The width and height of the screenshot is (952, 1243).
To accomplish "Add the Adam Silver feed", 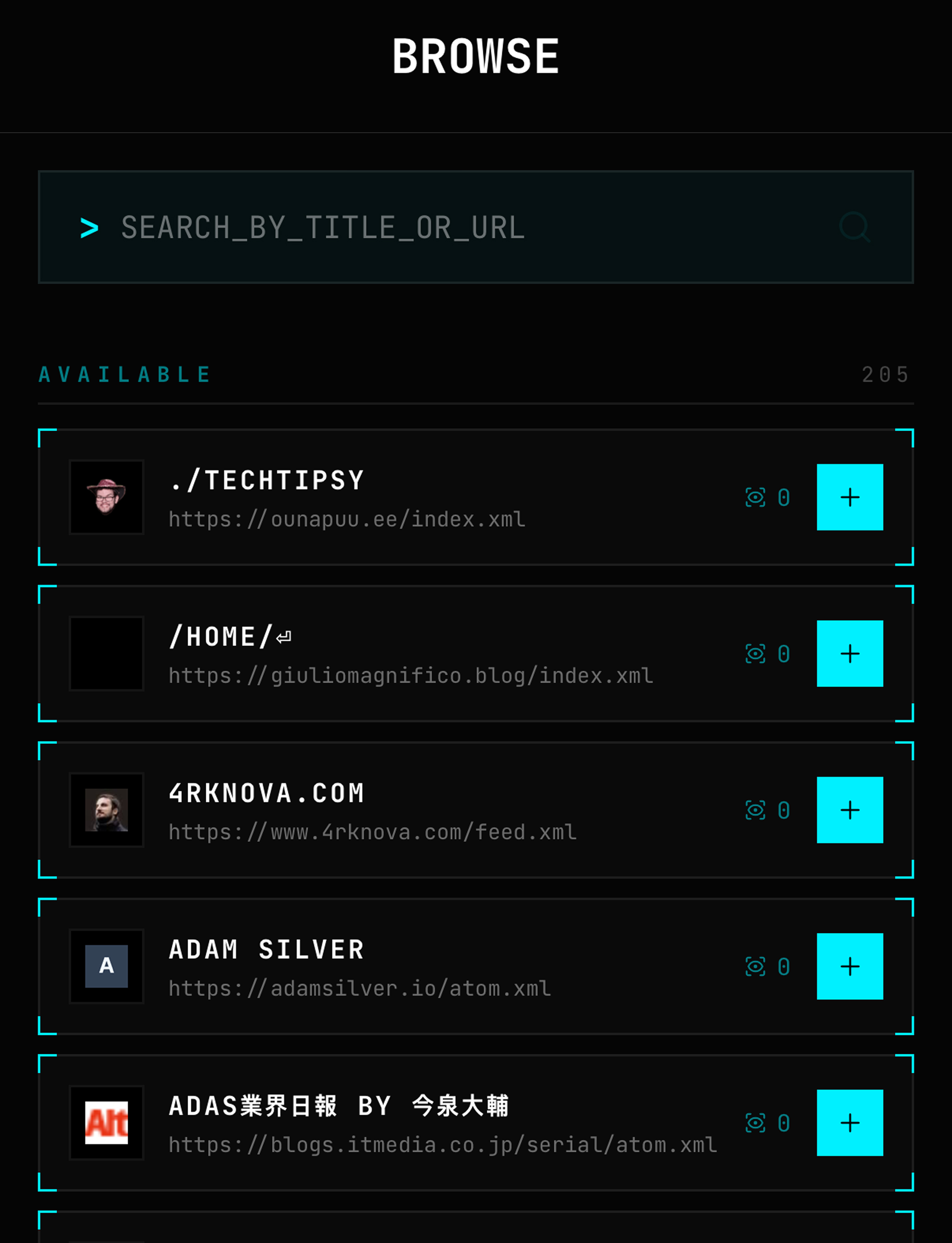I will click(850, 966).
